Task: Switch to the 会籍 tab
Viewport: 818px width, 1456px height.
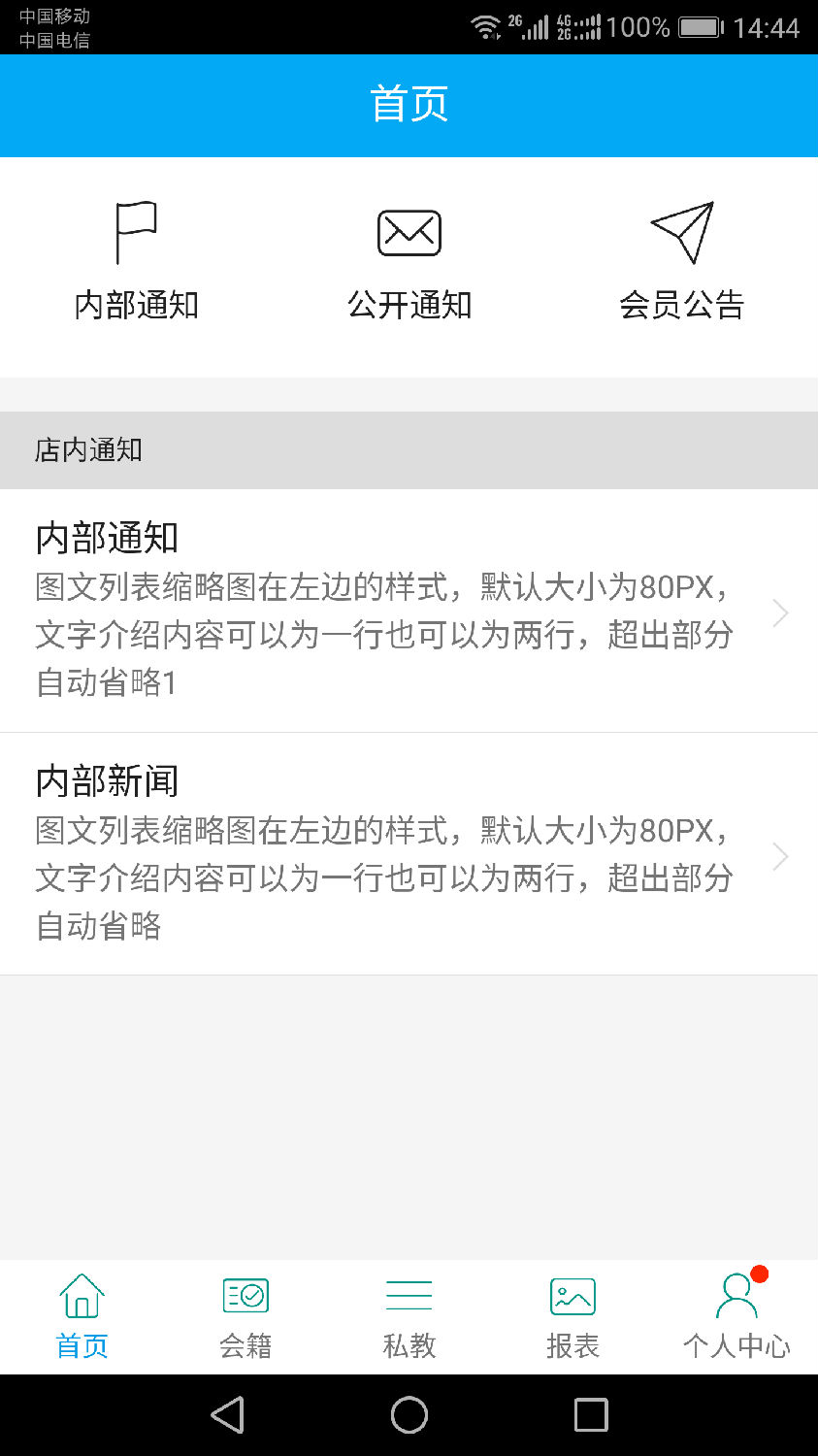Action: [245, 1317]
